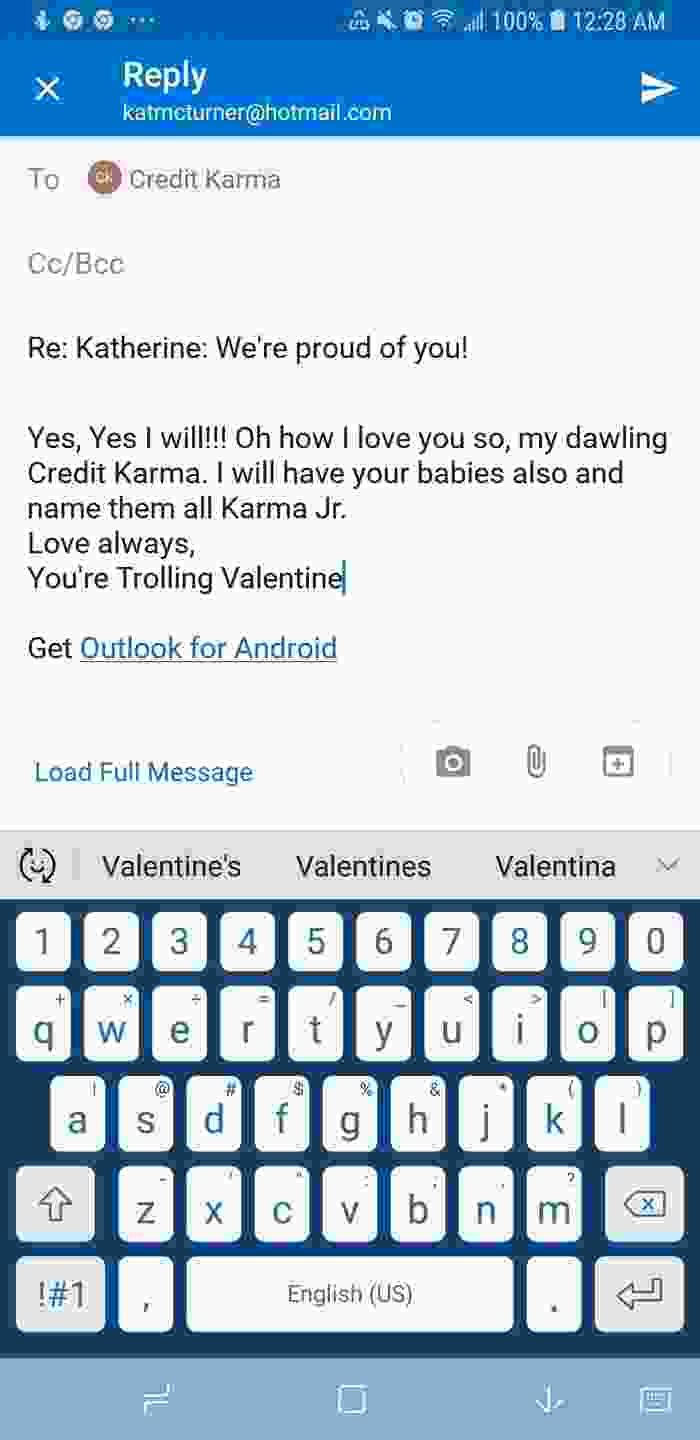
Task: Attach a file with the paperclip
Action: [x=536, y=762]
